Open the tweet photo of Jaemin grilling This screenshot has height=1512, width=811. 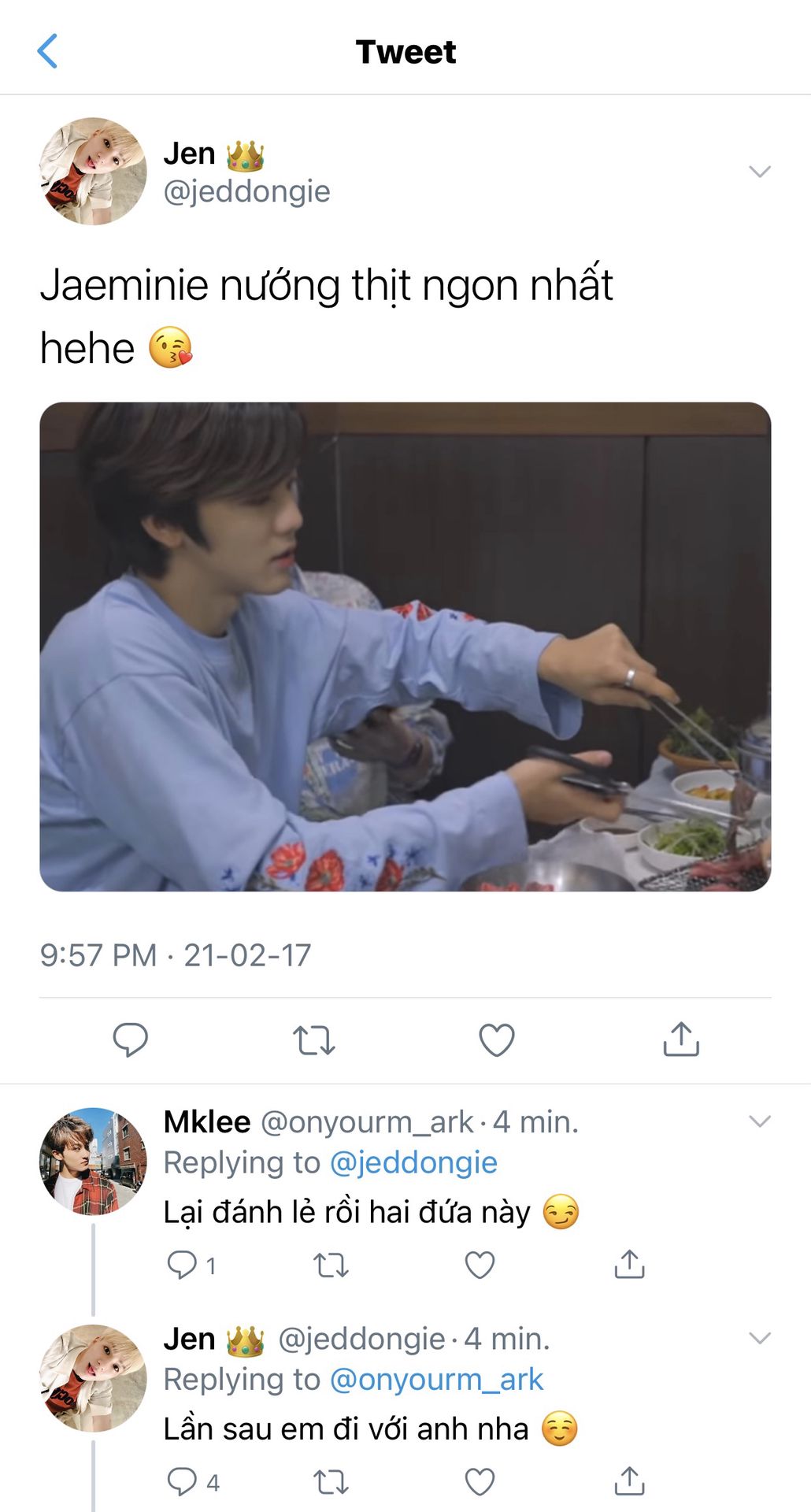(x=405, y=647)
